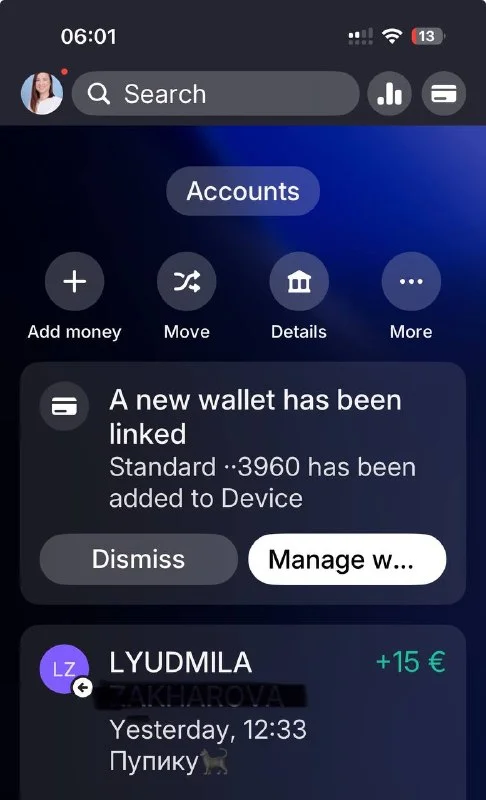Dismiss the new wallet notification
The width and height of the screenshot is (486, 800).
coord(139,559)
